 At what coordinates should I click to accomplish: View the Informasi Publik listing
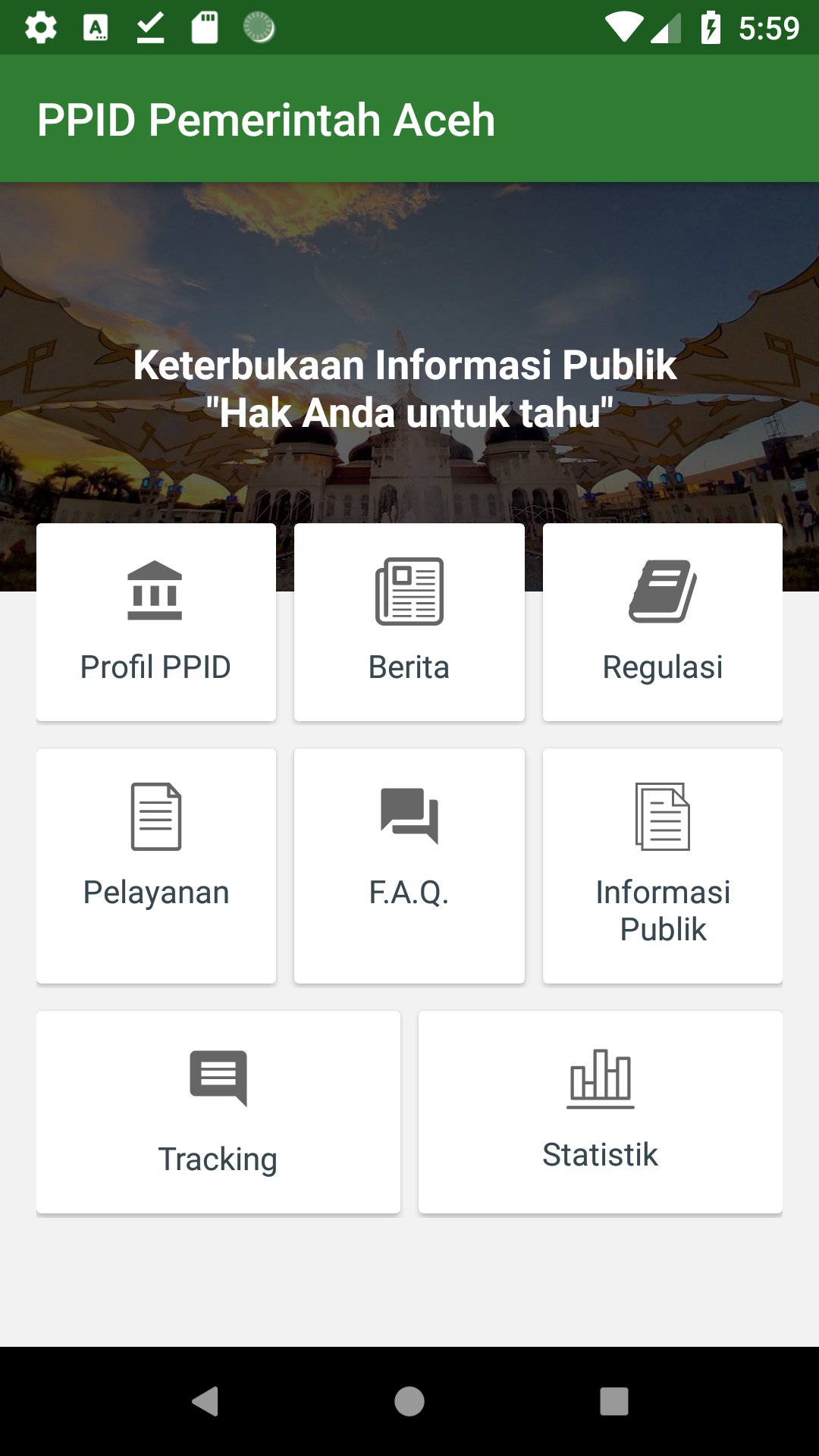point(663,864)
